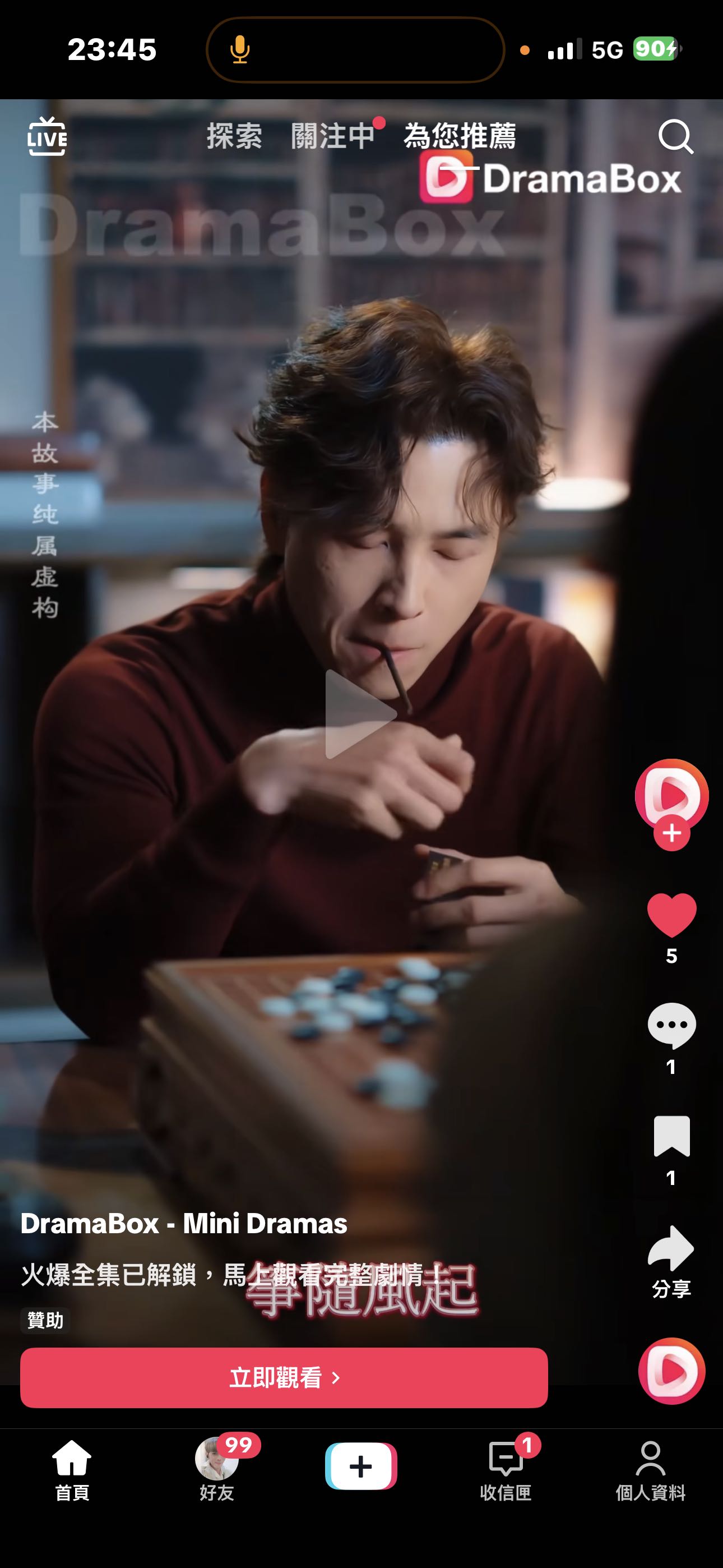723x1568 pixels.
Task: Open the search magnifier
Action: 675,136
